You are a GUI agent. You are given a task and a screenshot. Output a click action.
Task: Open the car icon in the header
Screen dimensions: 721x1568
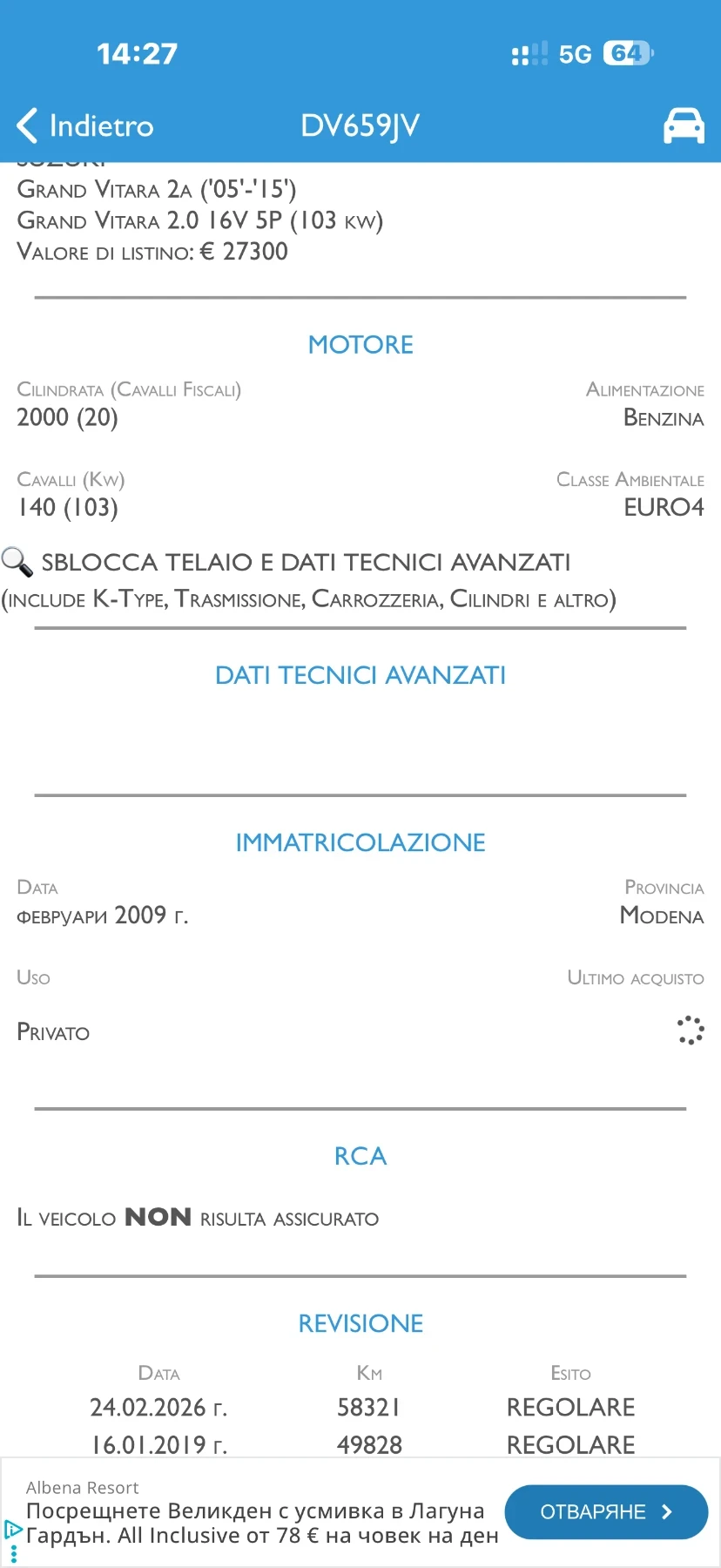click(x=684, y=126)
